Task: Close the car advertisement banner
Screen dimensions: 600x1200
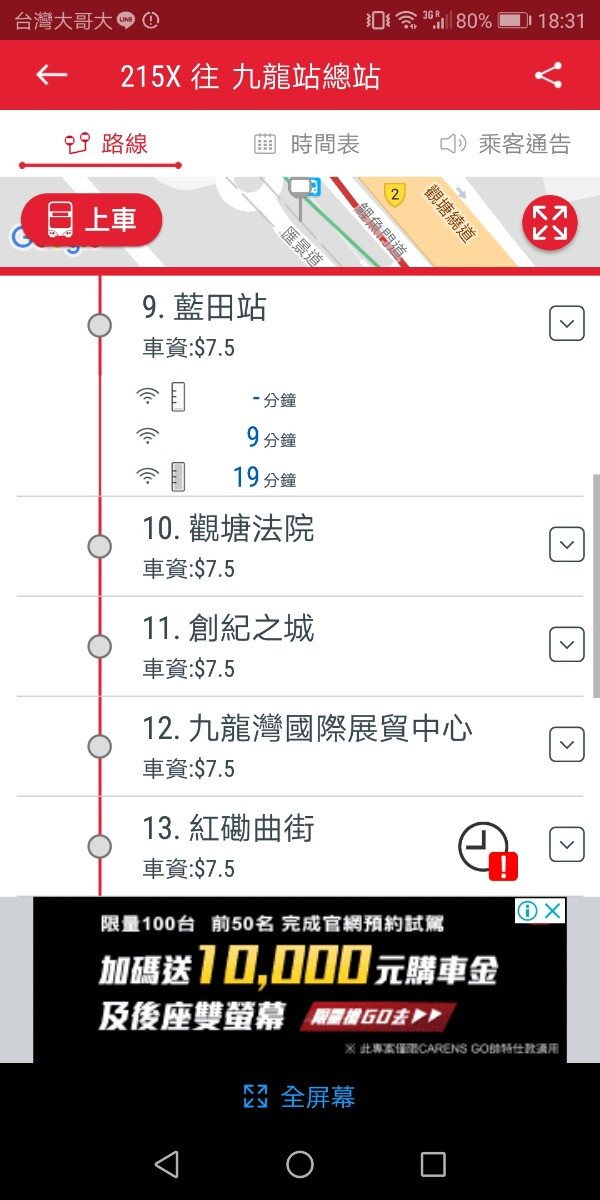Action: pos(554,911)
